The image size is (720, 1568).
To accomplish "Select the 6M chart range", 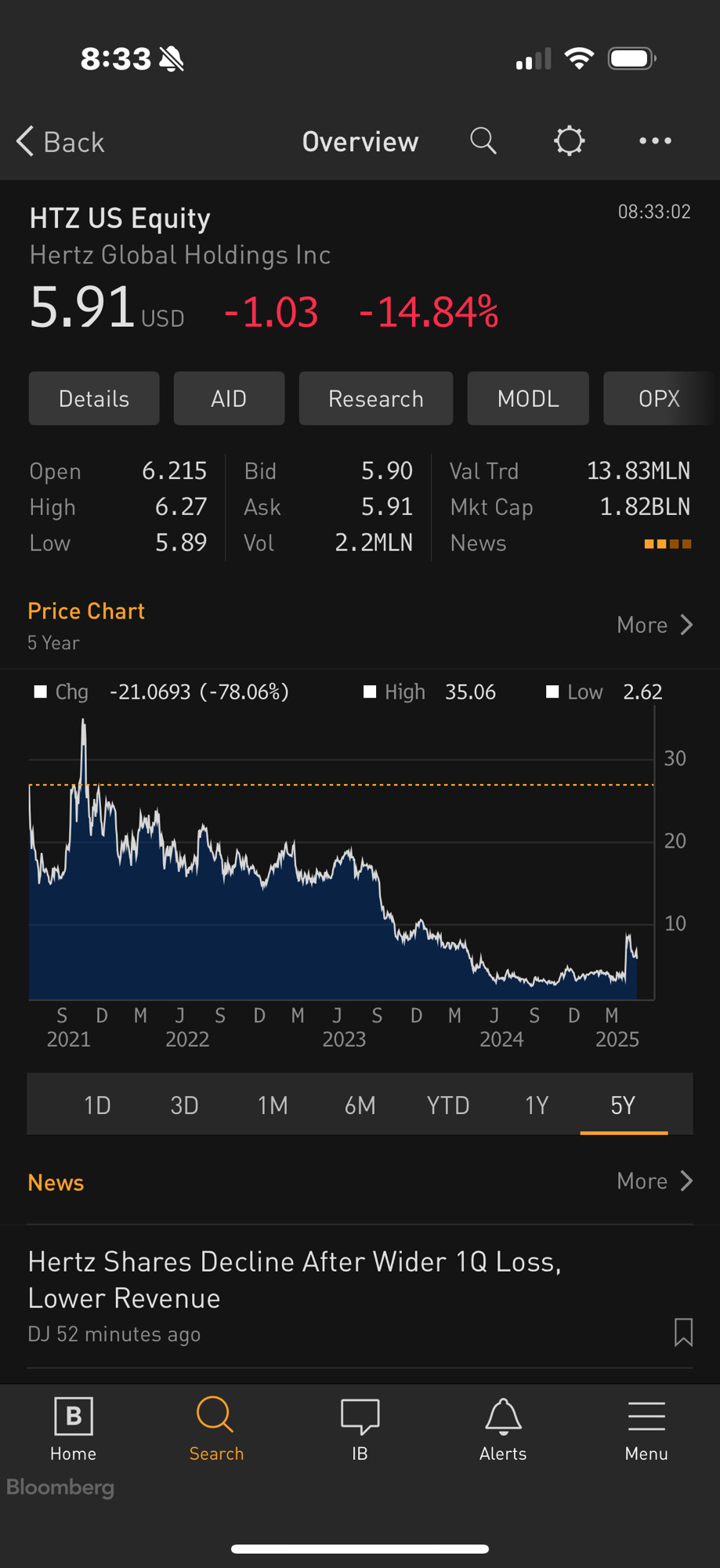I will click(x=360, y=1105).
